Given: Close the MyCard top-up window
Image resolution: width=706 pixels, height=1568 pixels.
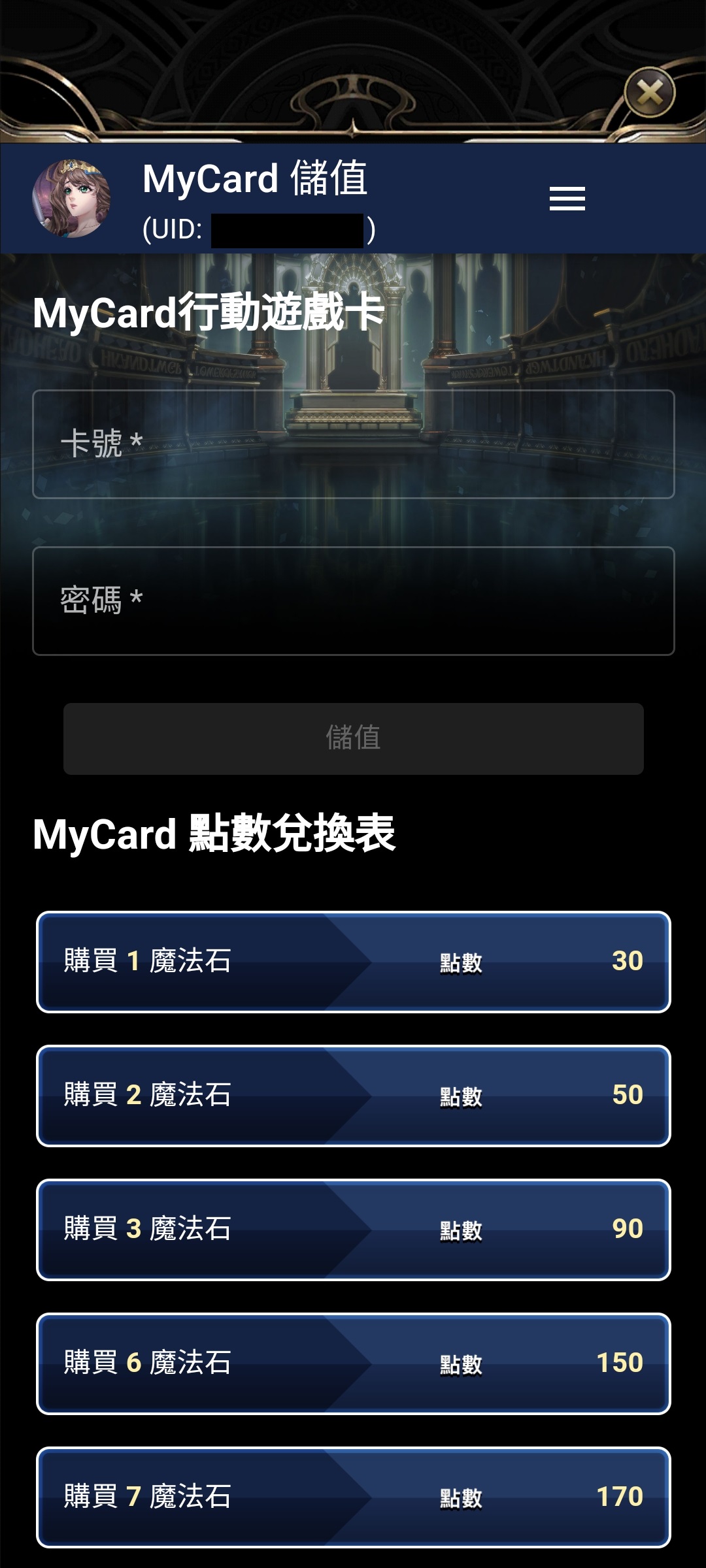Looking at the screenshot, I should point(649,93).
